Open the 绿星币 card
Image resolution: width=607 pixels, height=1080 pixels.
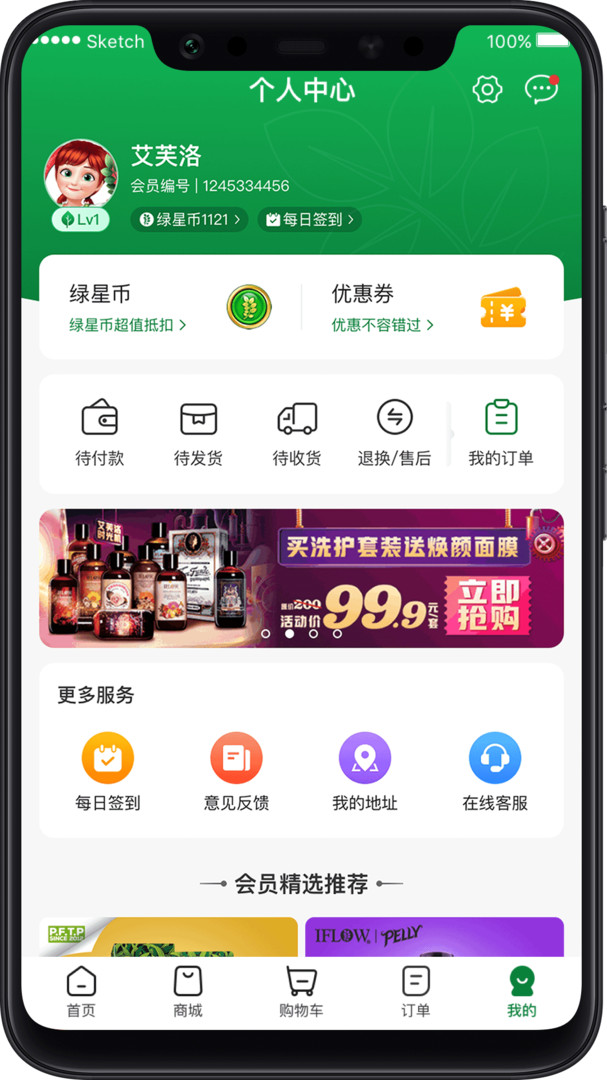170,307
